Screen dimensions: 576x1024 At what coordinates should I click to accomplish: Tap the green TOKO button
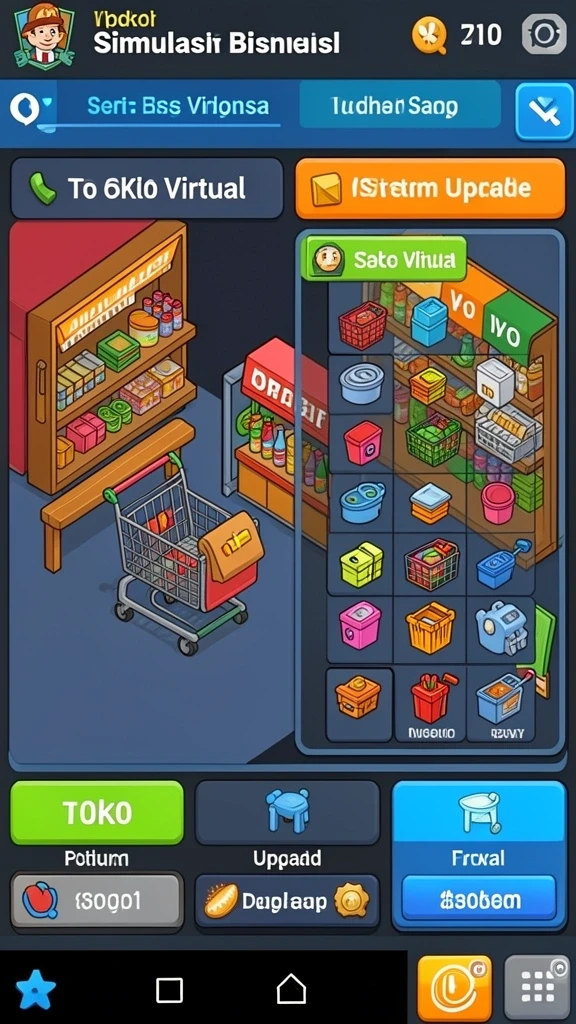coord(97,812)
